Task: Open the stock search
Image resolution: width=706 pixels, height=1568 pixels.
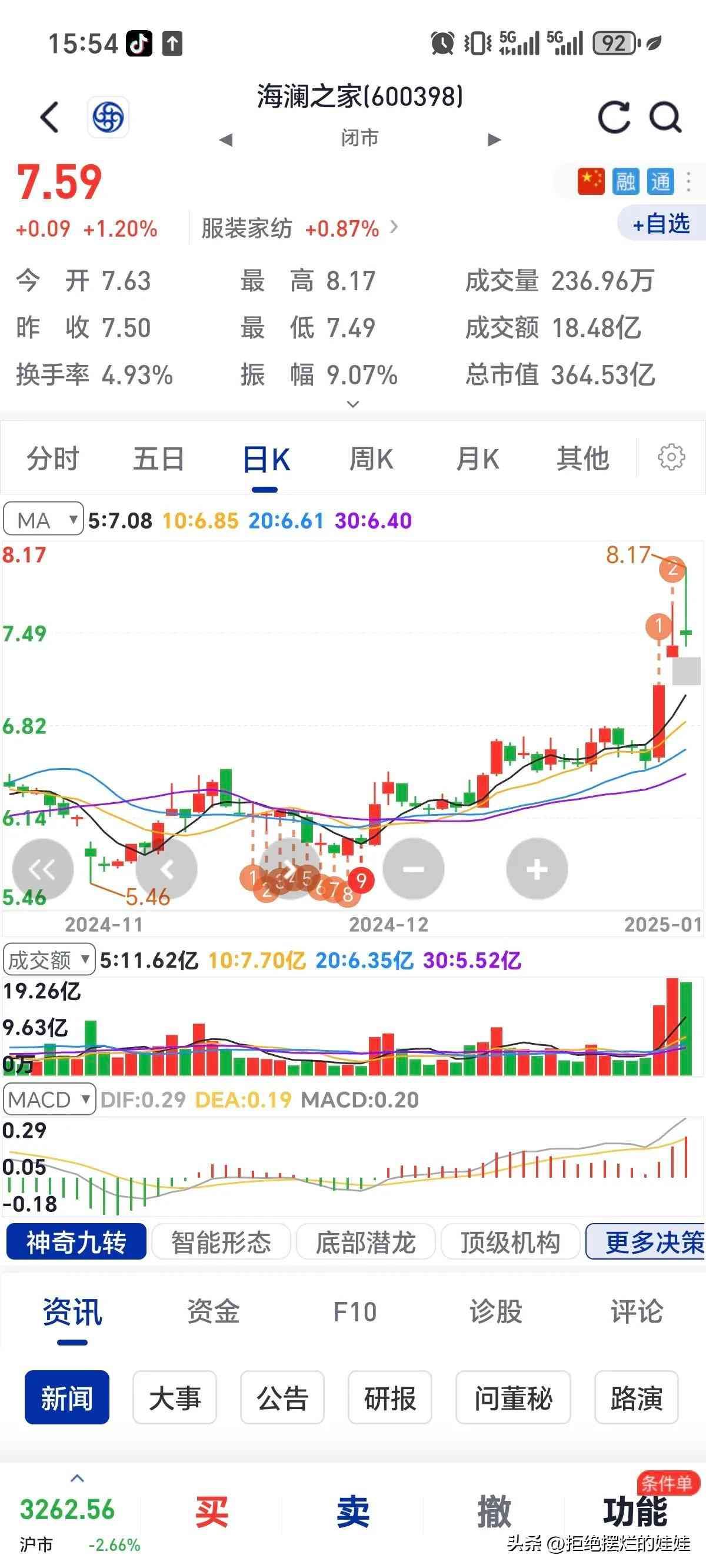Action: 665,117
